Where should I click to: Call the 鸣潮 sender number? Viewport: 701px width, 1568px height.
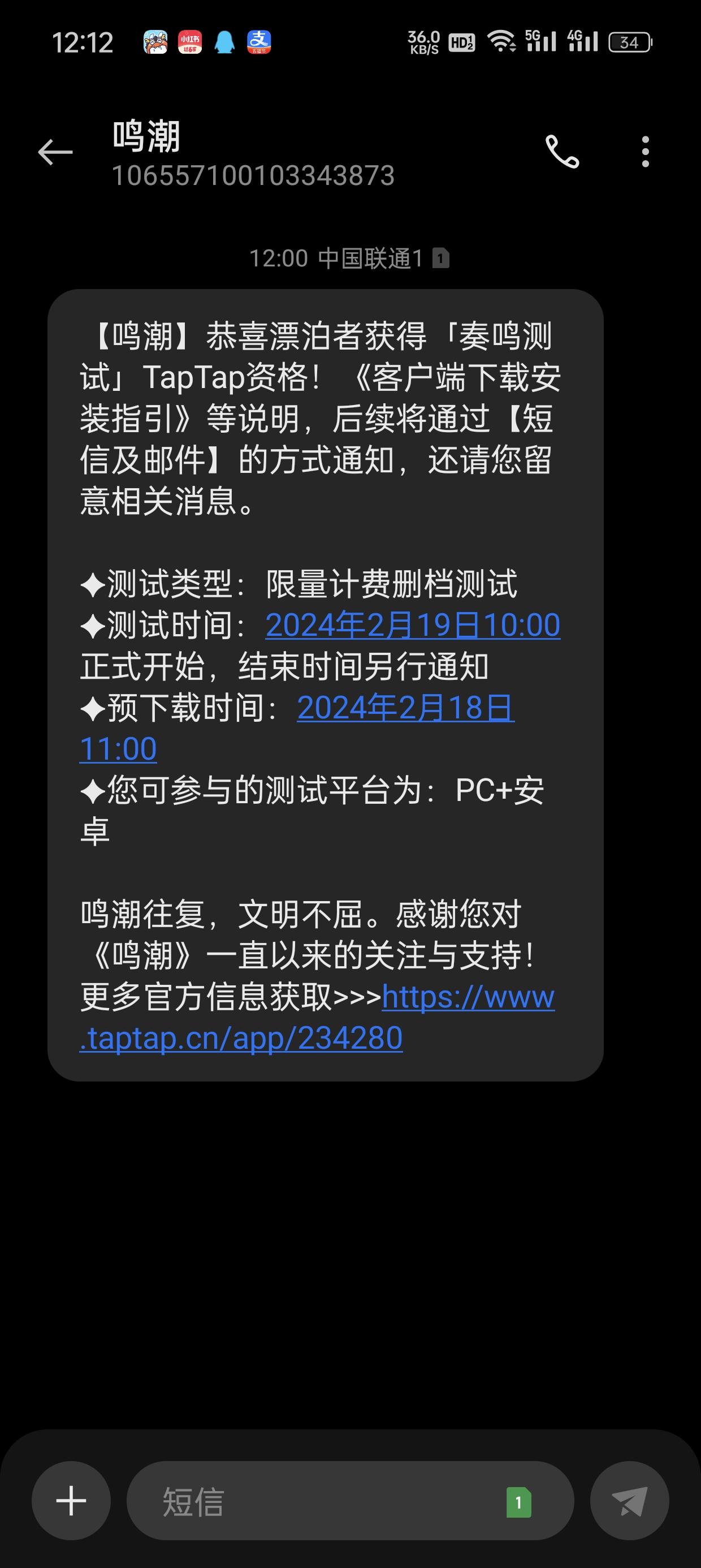(x=562, y=152)
